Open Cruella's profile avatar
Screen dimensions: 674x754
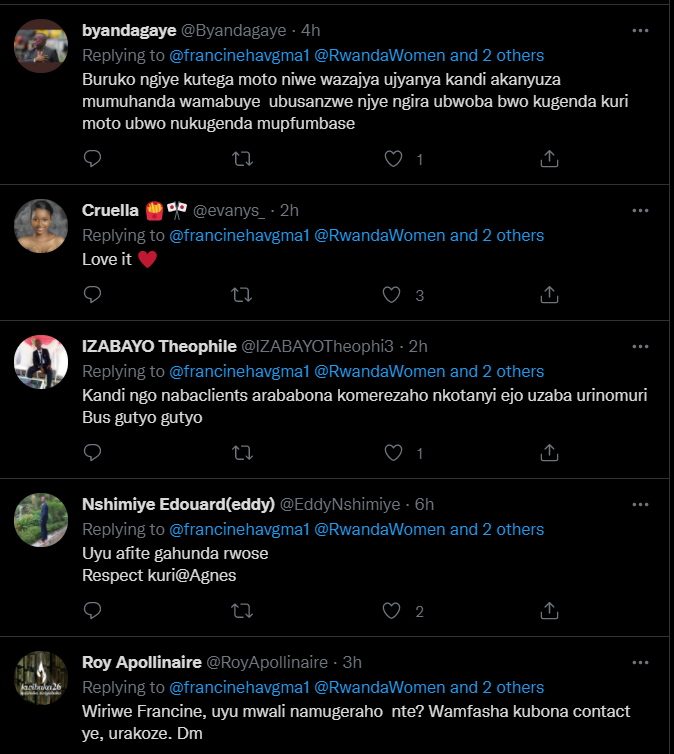point(41,225)
